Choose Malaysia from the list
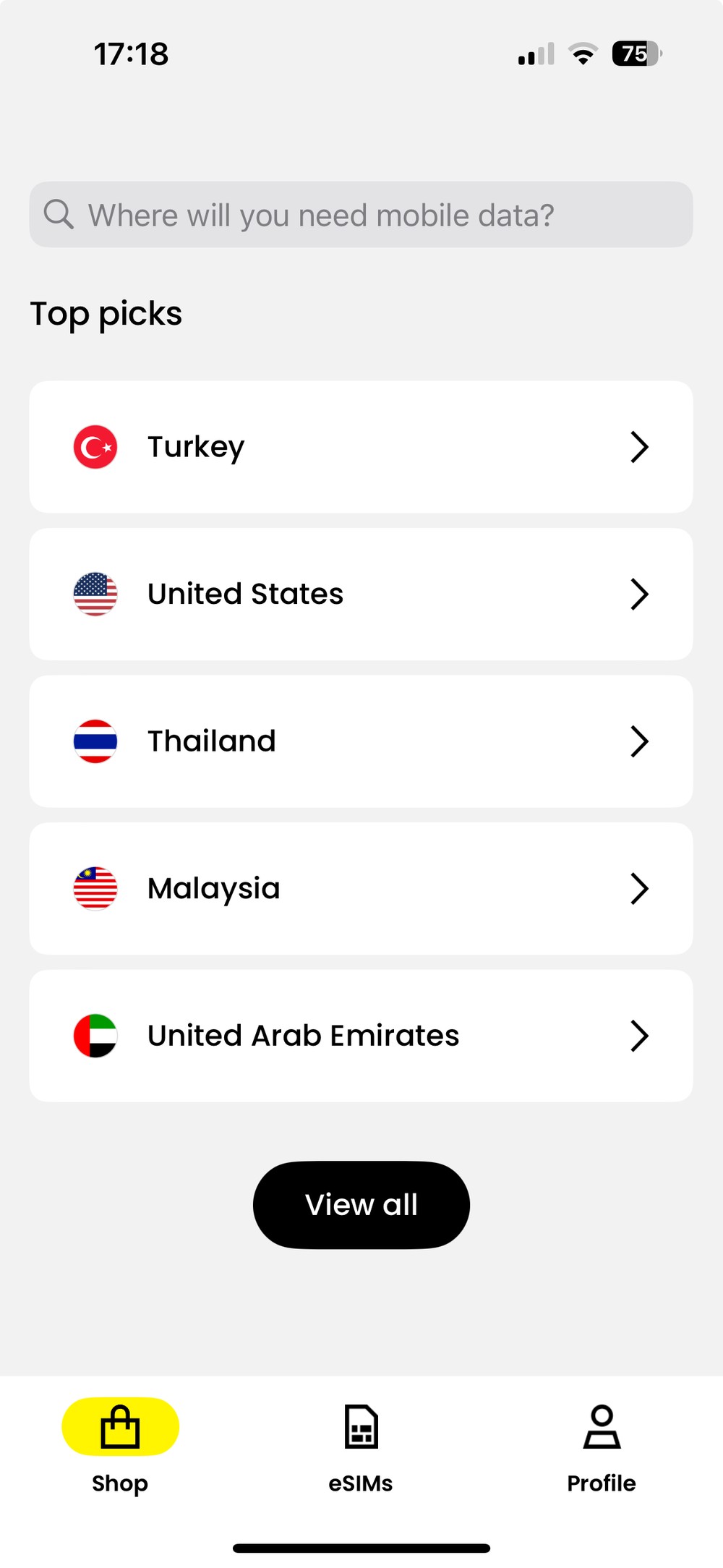 (x=361, y=888)
